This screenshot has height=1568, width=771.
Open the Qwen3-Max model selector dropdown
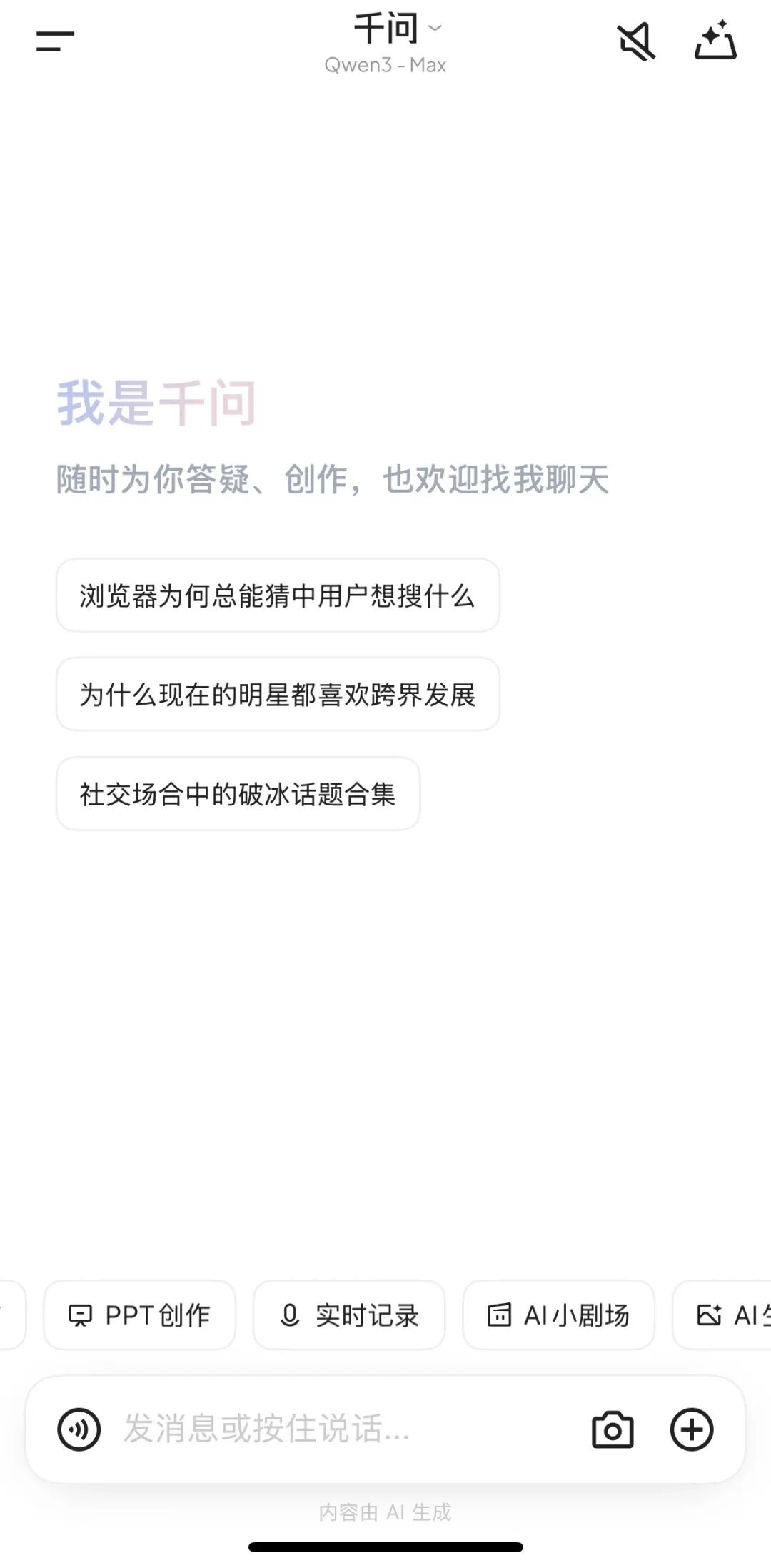(385, 65)
